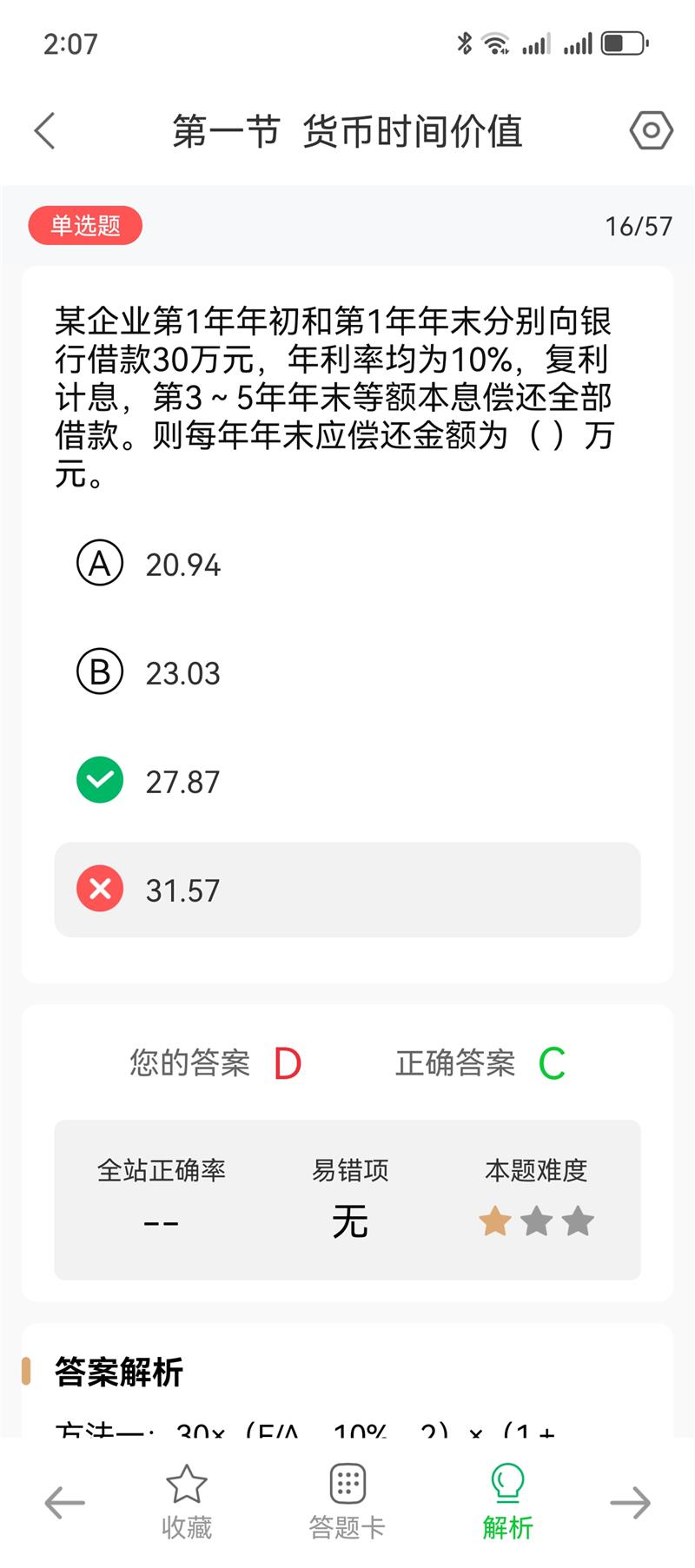
Task: Advance to the next question
Action: point(630,1502)
